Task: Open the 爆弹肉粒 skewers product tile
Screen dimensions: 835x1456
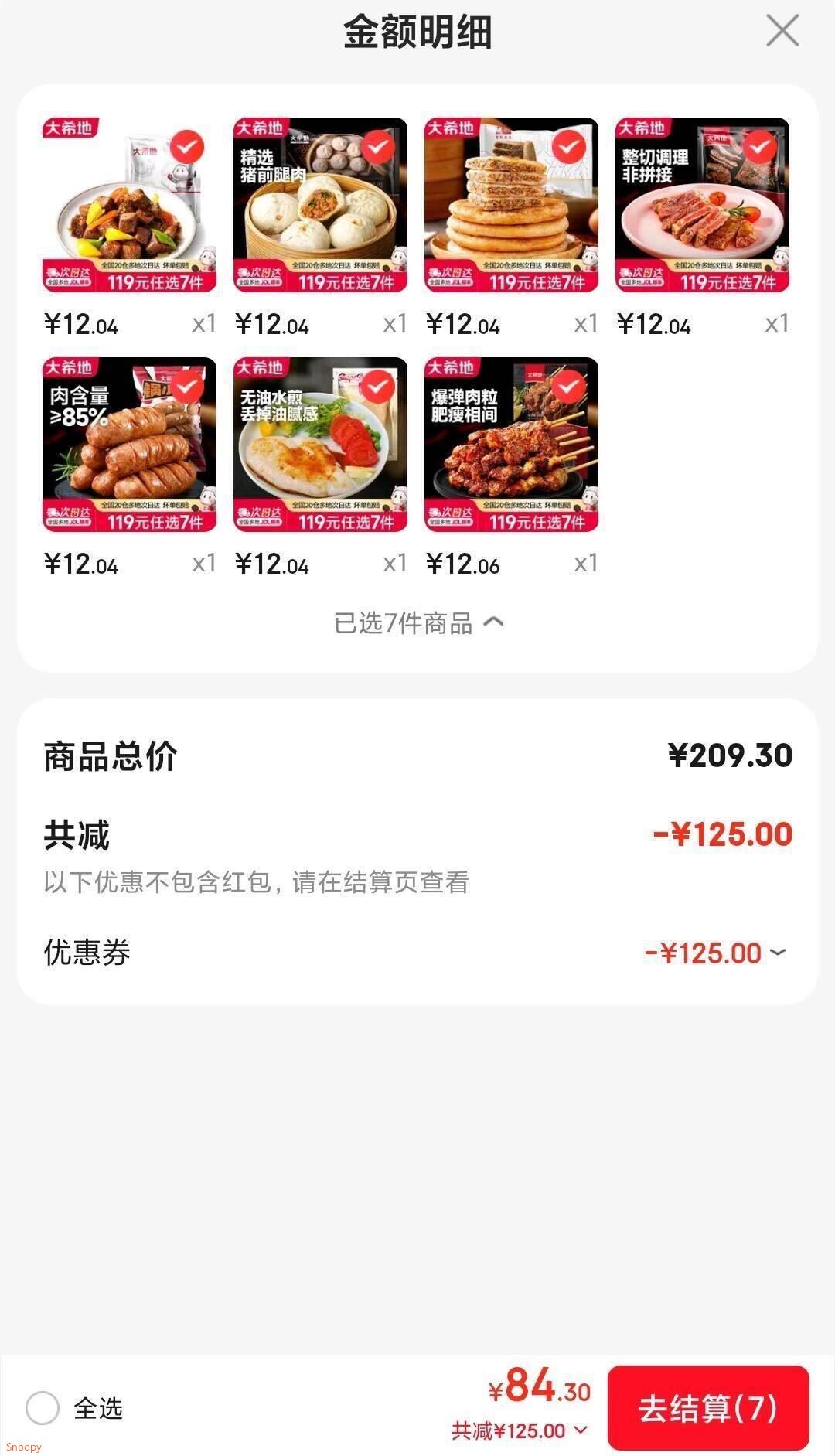Action: (511, 445)
